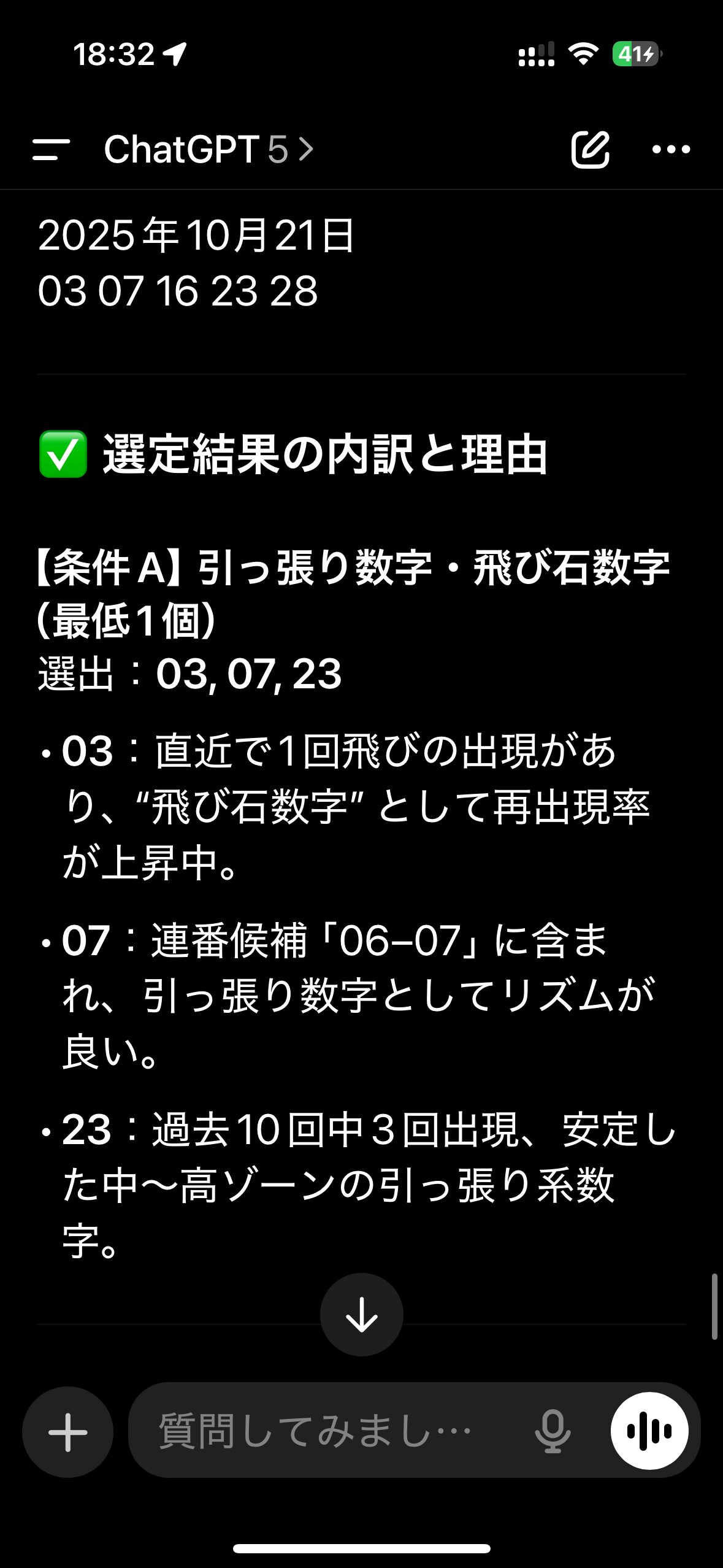Image resolution: width=723 pixels, height=1568 pixels.
Task: Jump to the bottom of the conversation
Action: tap(361, 1314)
